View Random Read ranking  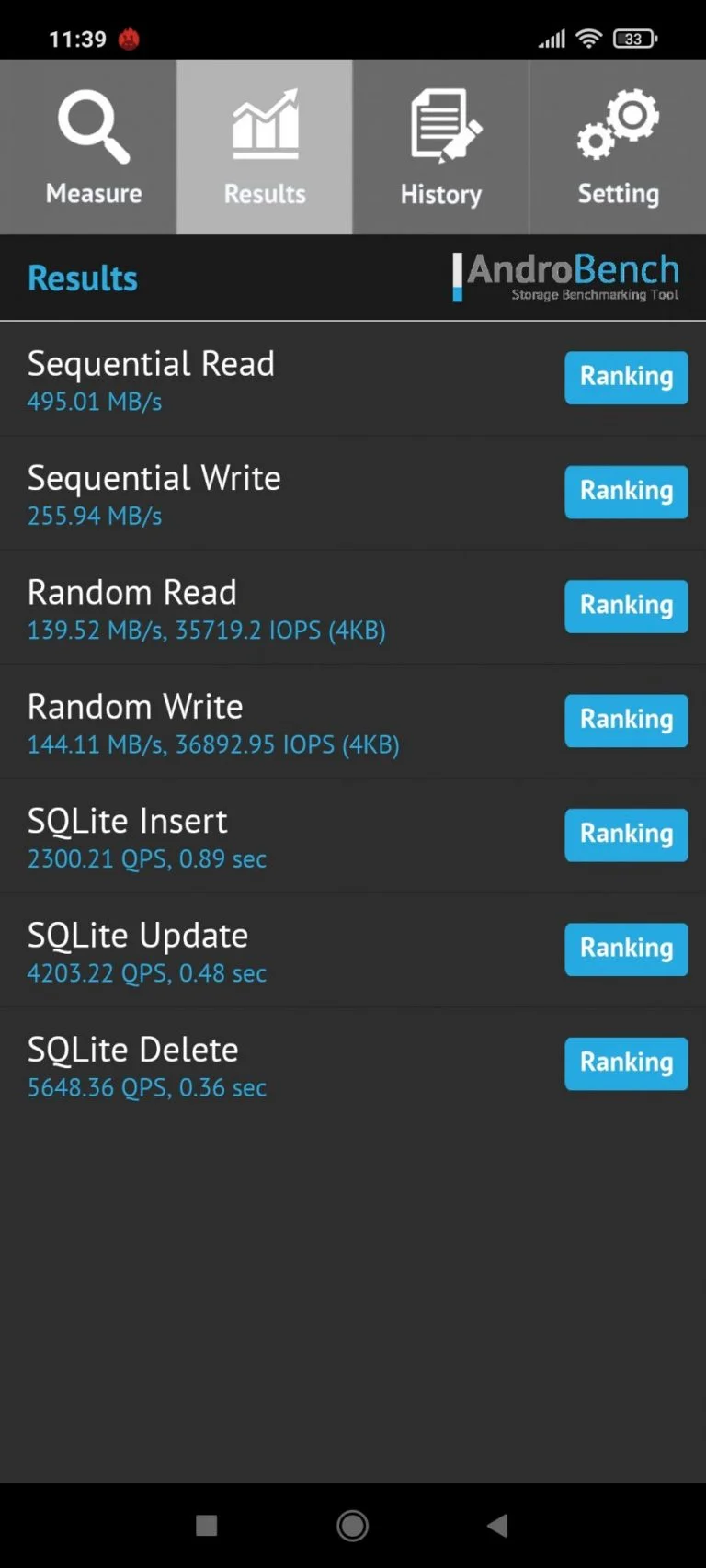(x=625, y=606)
